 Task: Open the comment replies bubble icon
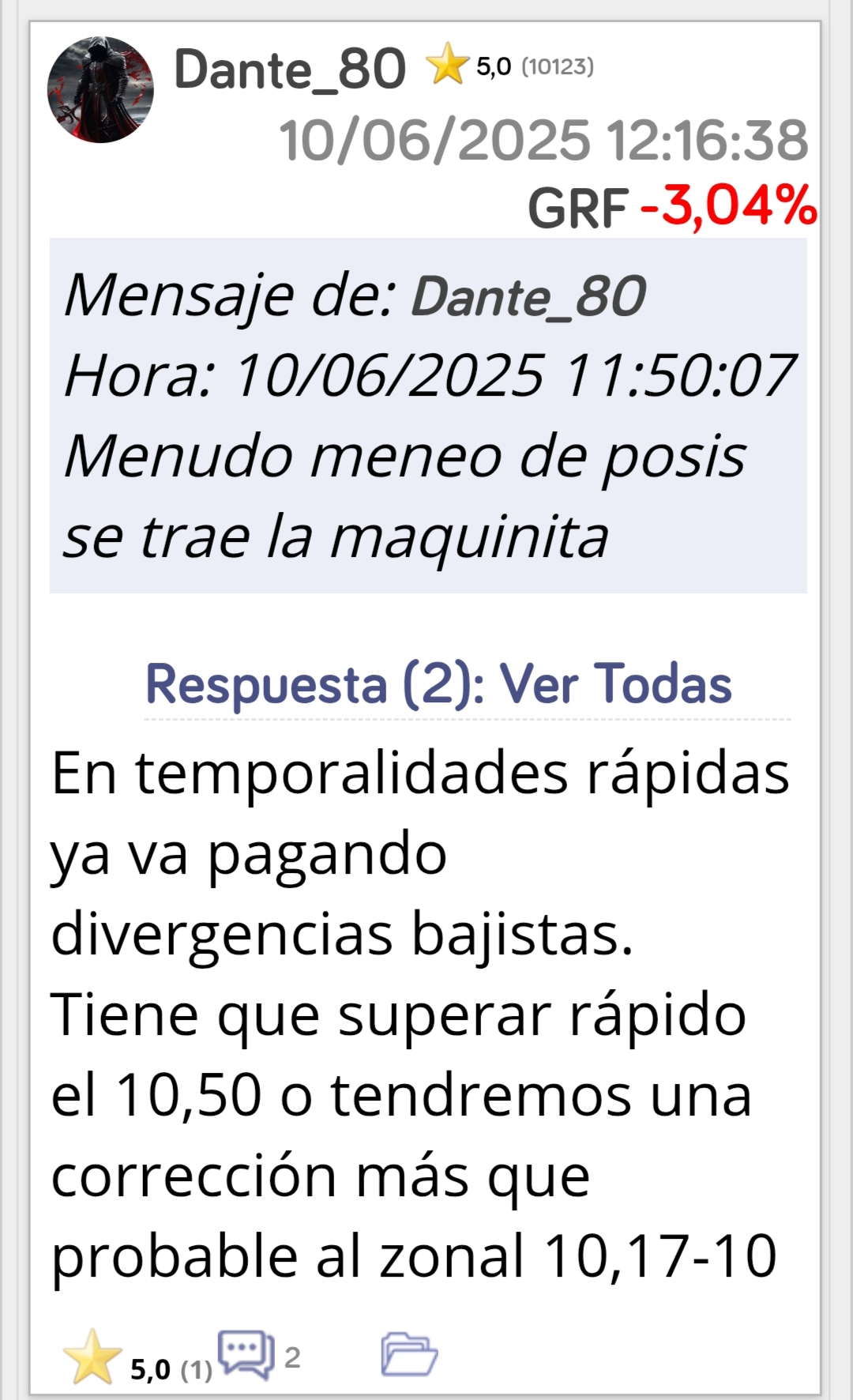246,1355
